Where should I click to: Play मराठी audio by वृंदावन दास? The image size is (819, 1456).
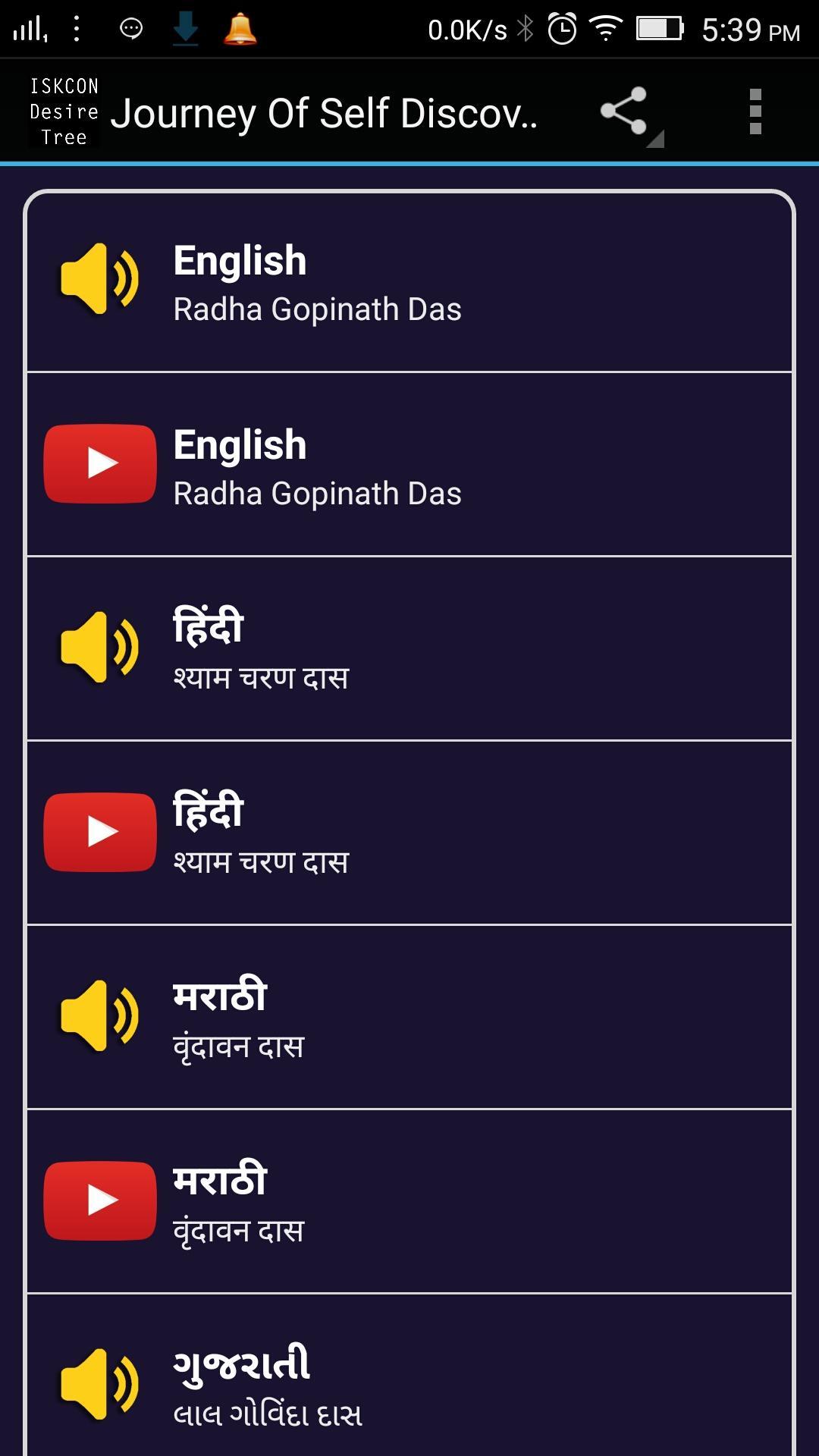409,1017
